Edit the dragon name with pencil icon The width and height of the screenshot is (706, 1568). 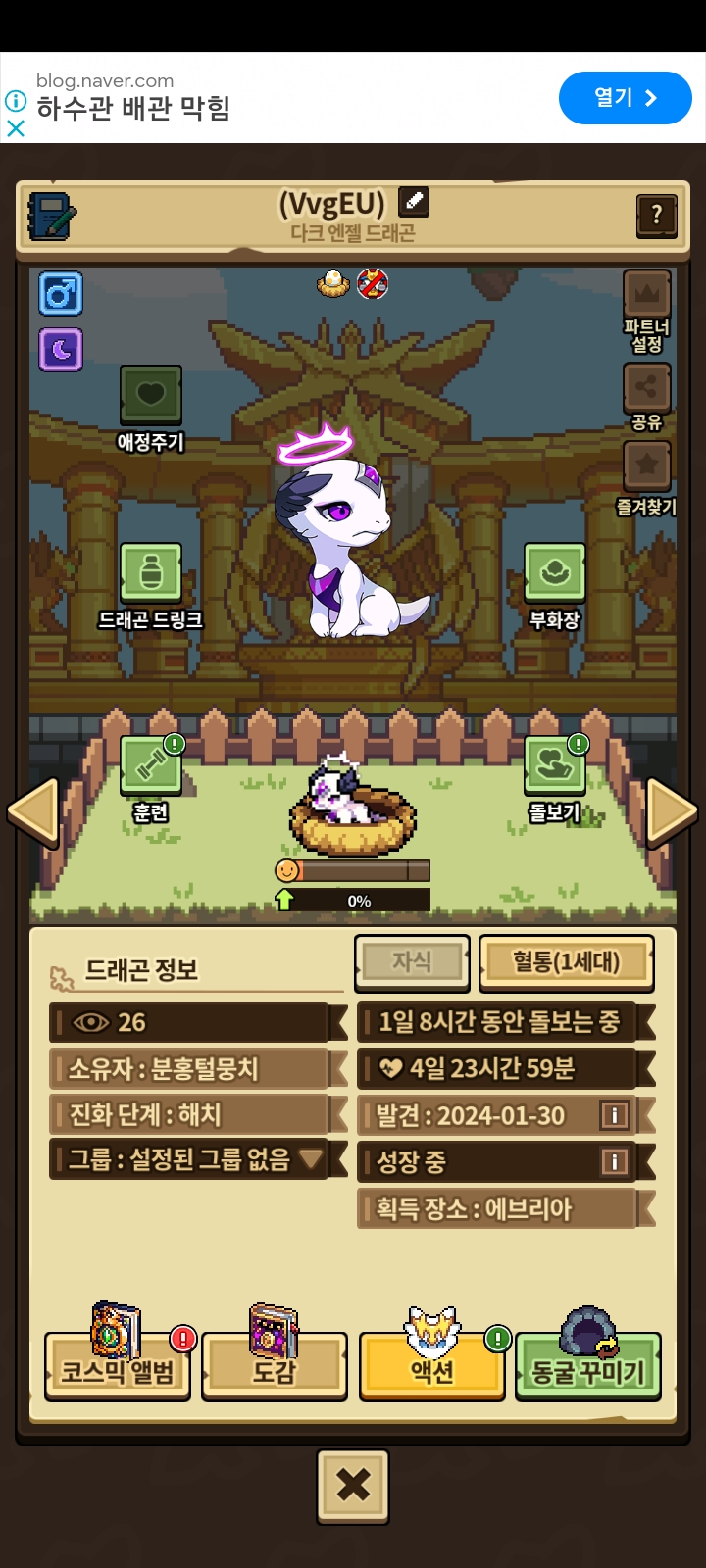[414, 202]
